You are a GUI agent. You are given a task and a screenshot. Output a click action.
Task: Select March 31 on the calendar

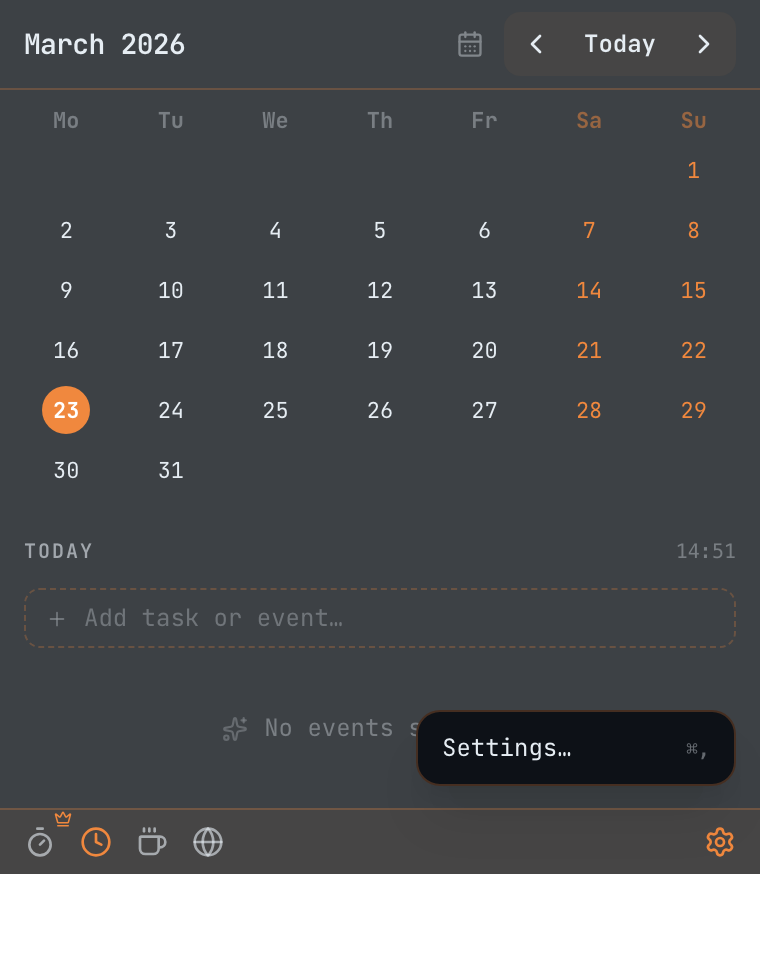170,470
